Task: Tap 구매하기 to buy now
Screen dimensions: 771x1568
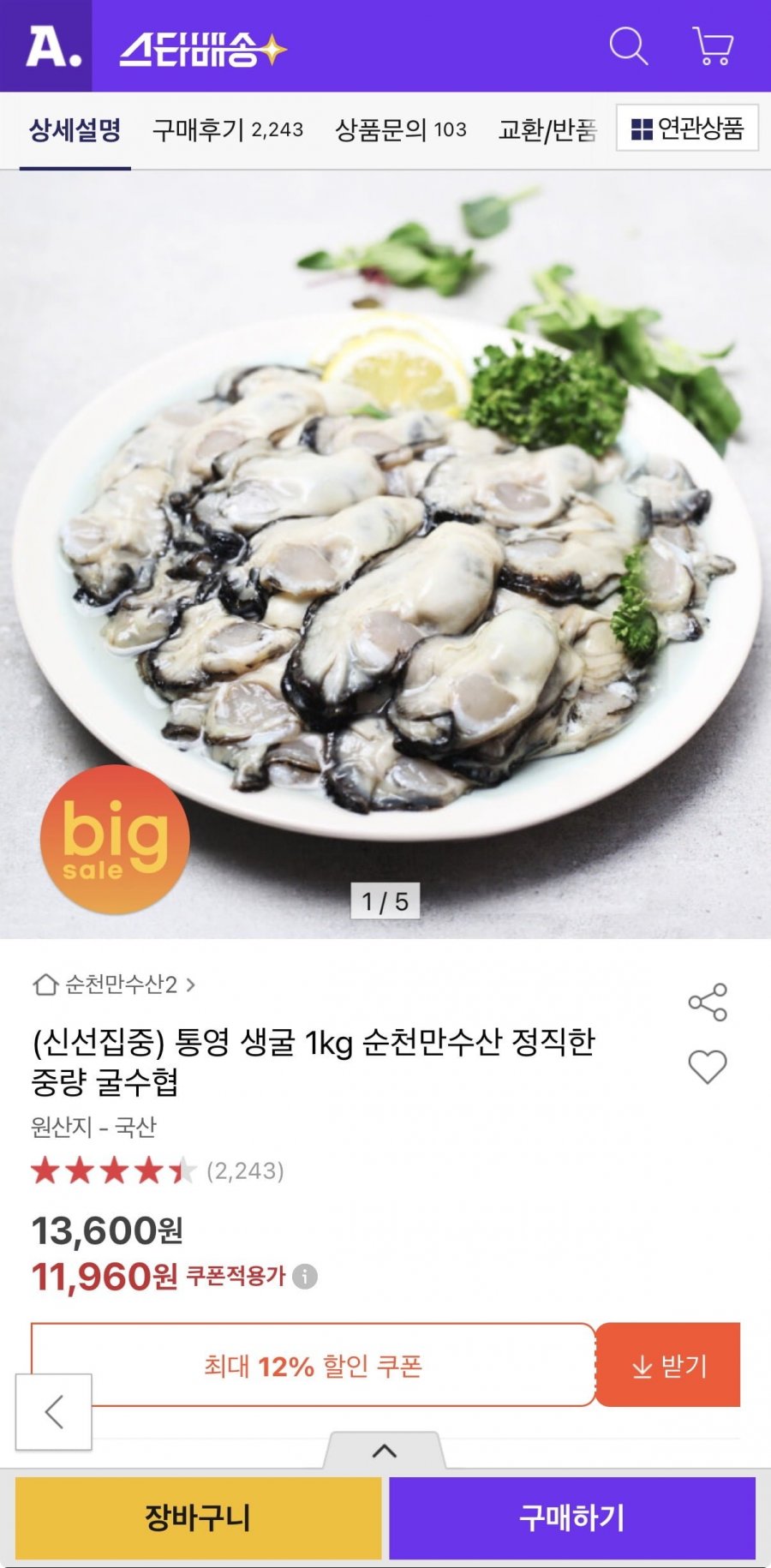Action: click(572, 1517)
